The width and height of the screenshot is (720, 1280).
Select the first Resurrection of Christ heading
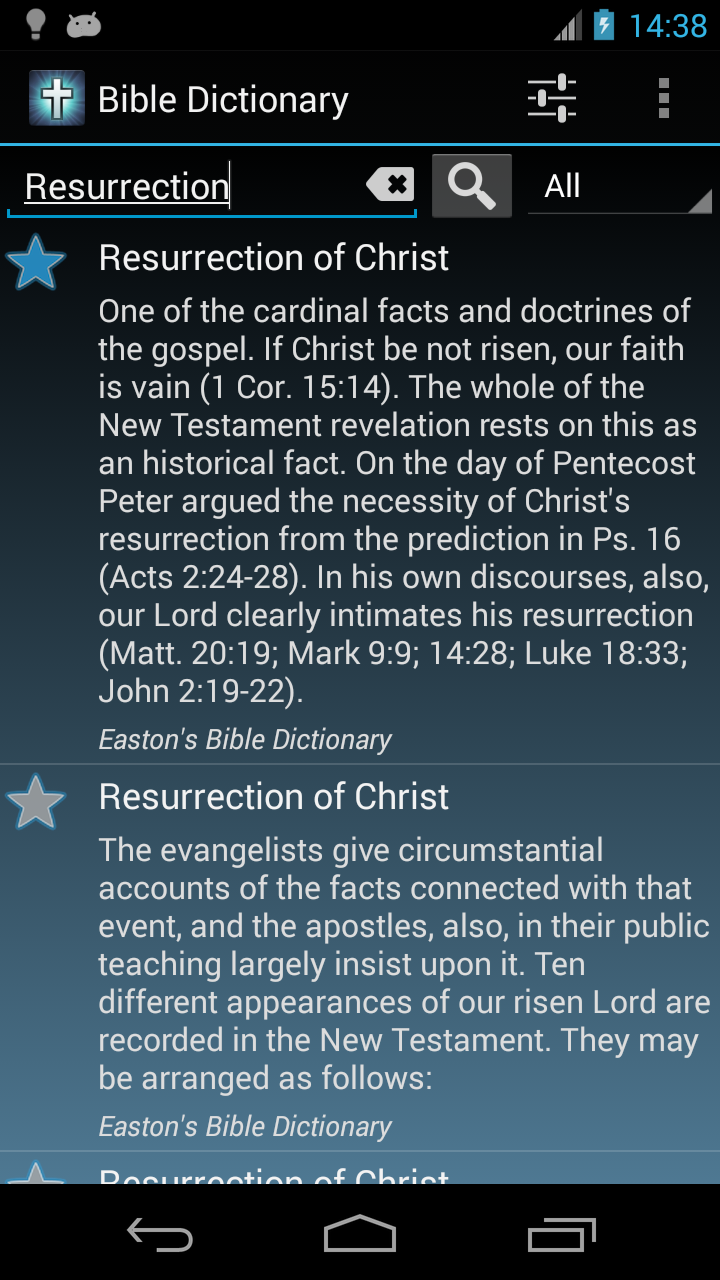click(273, 258)
